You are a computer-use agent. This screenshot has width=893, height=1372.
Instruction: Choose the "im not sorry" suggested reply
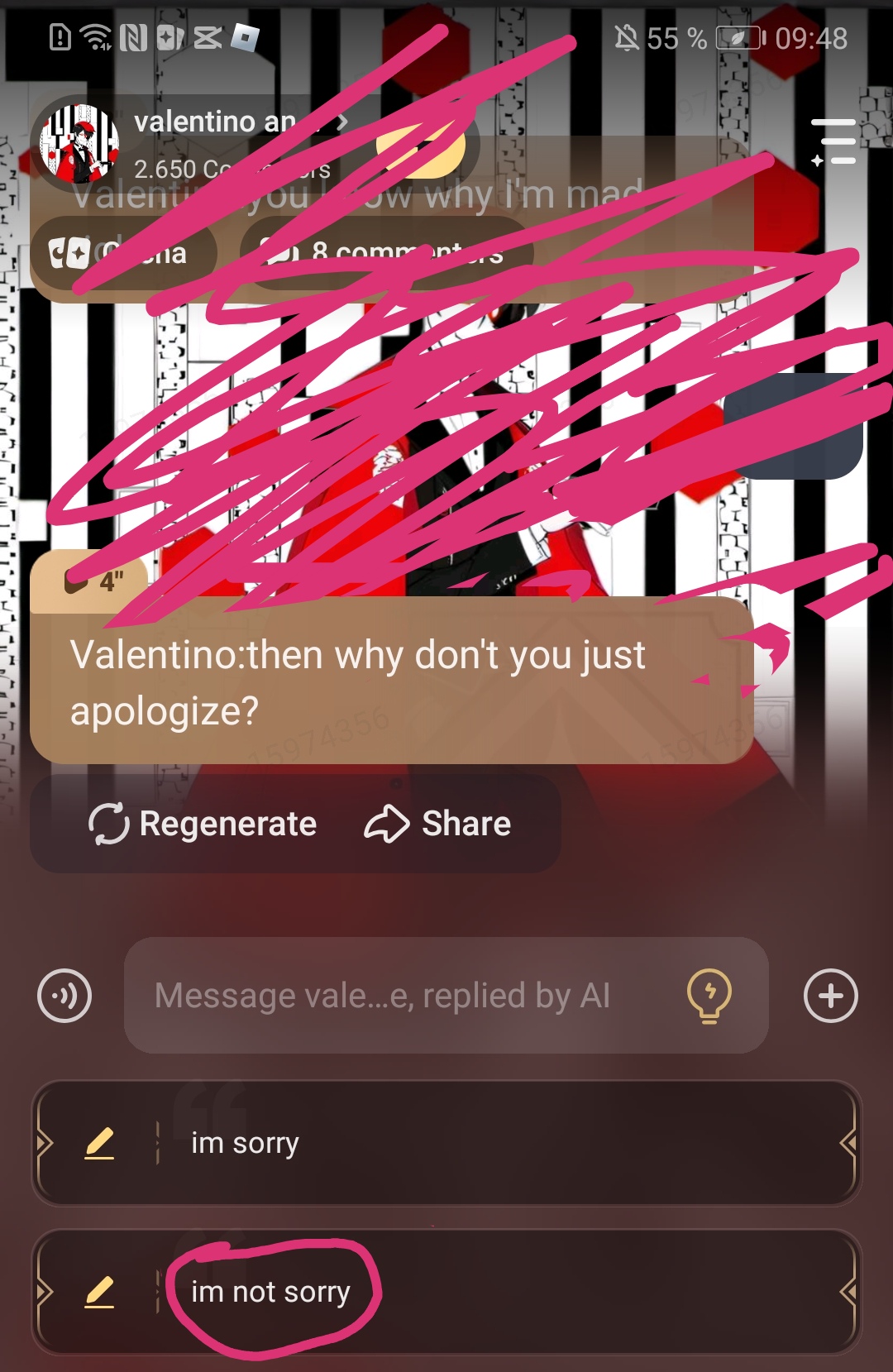(496, 1292)
